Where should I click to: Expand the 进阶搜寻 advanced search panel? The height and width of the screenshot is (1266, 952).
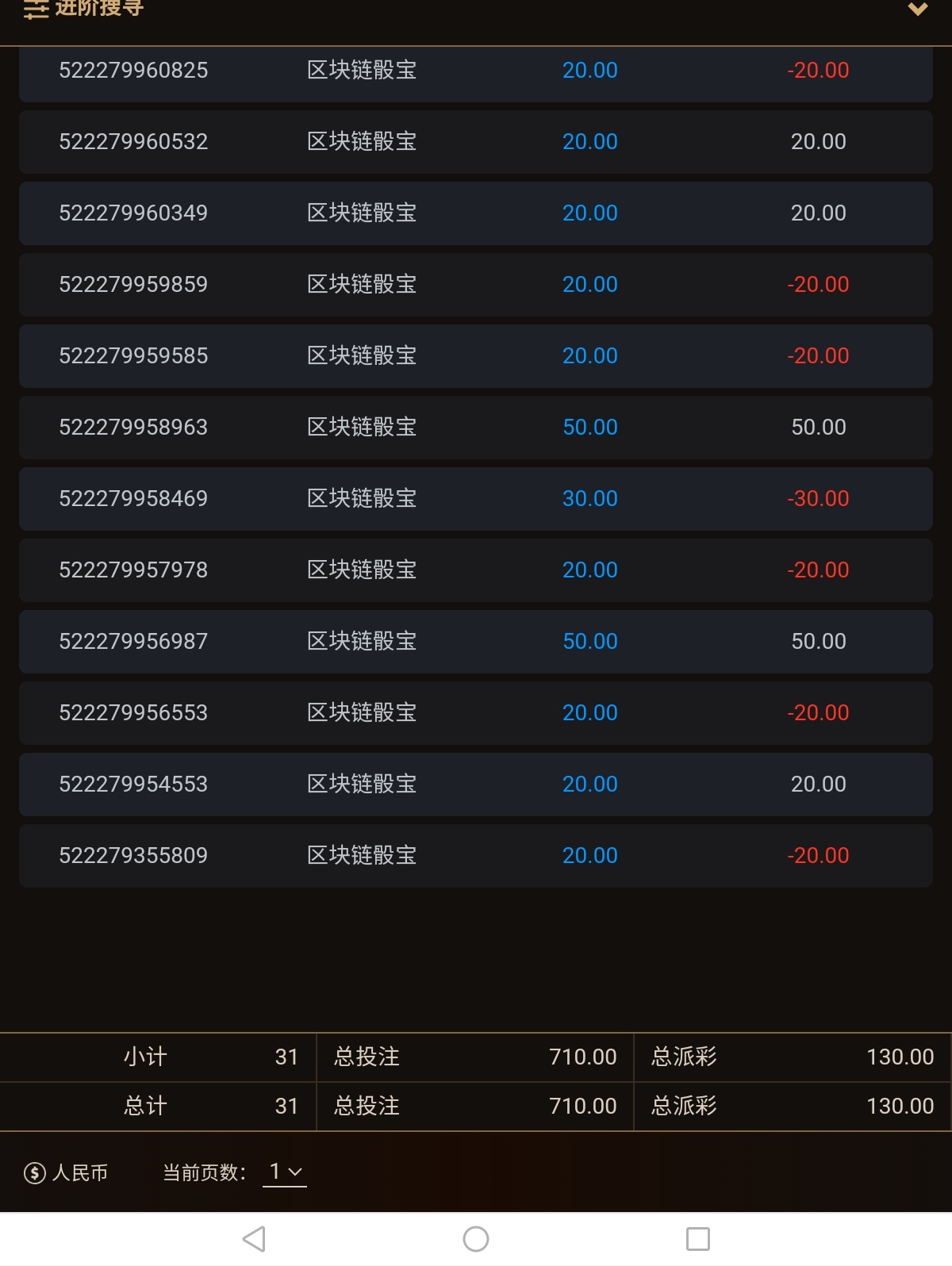coord(917,10)
